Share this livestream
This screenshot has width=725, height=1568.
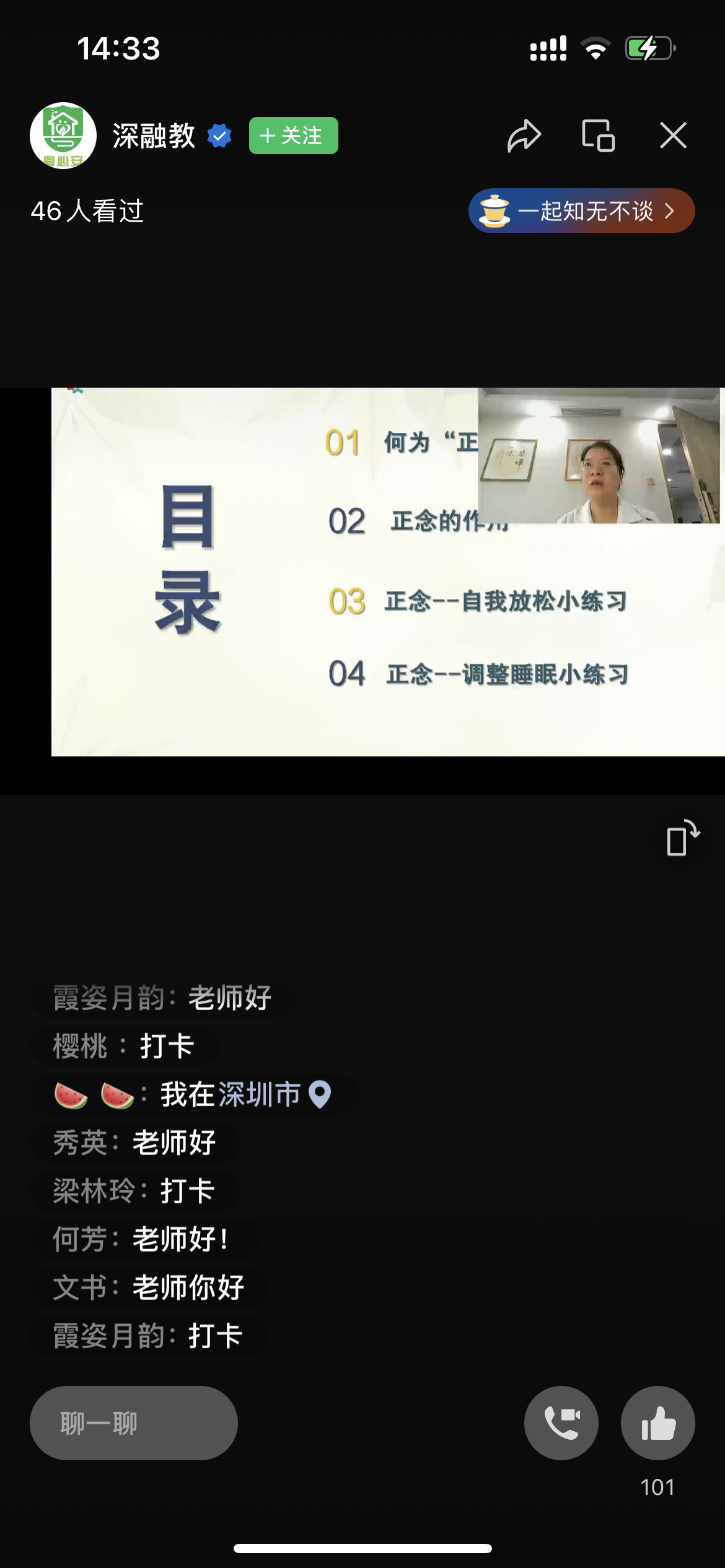524,135
